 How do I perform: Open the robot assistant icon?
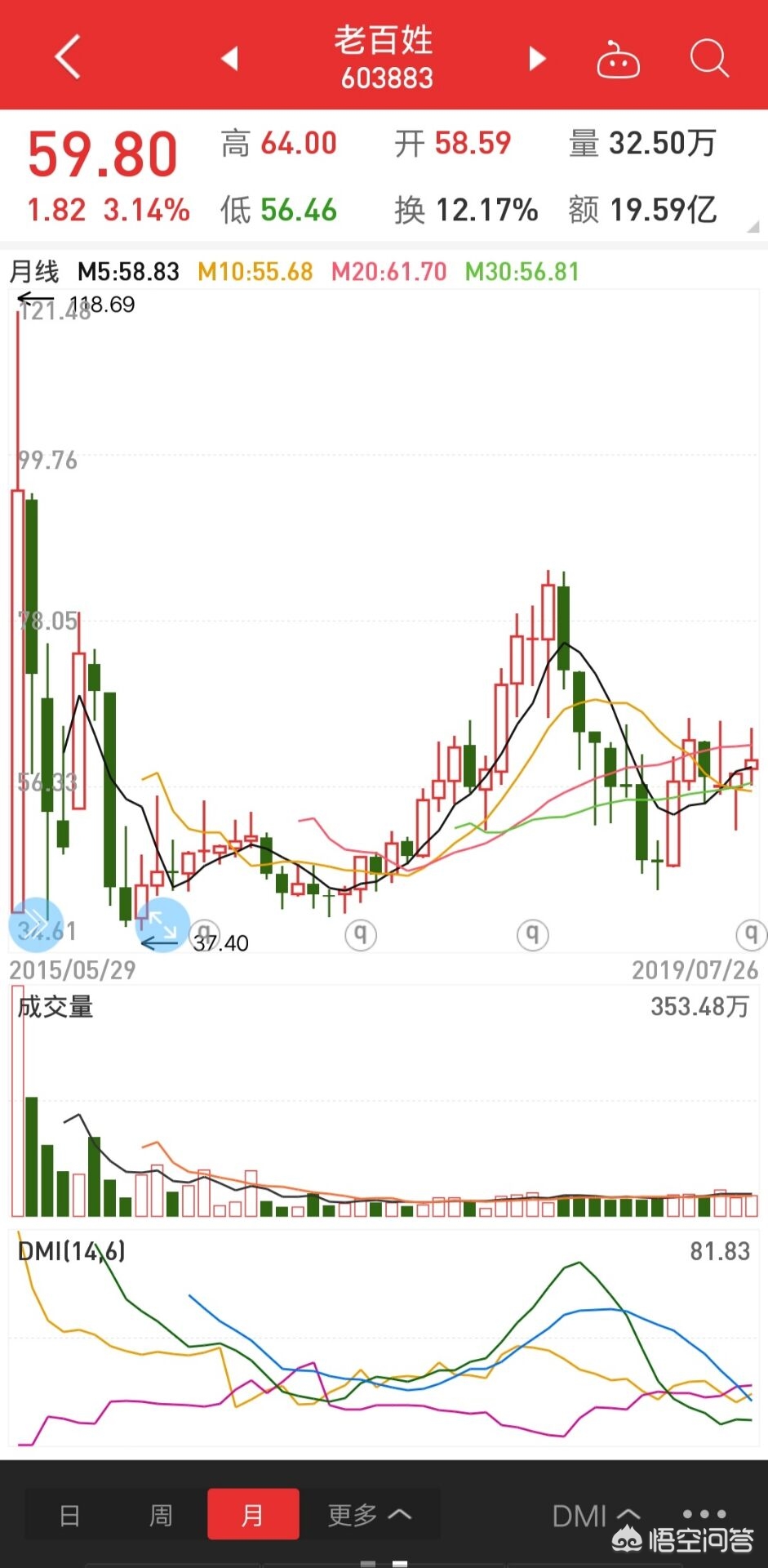(618, 60)
